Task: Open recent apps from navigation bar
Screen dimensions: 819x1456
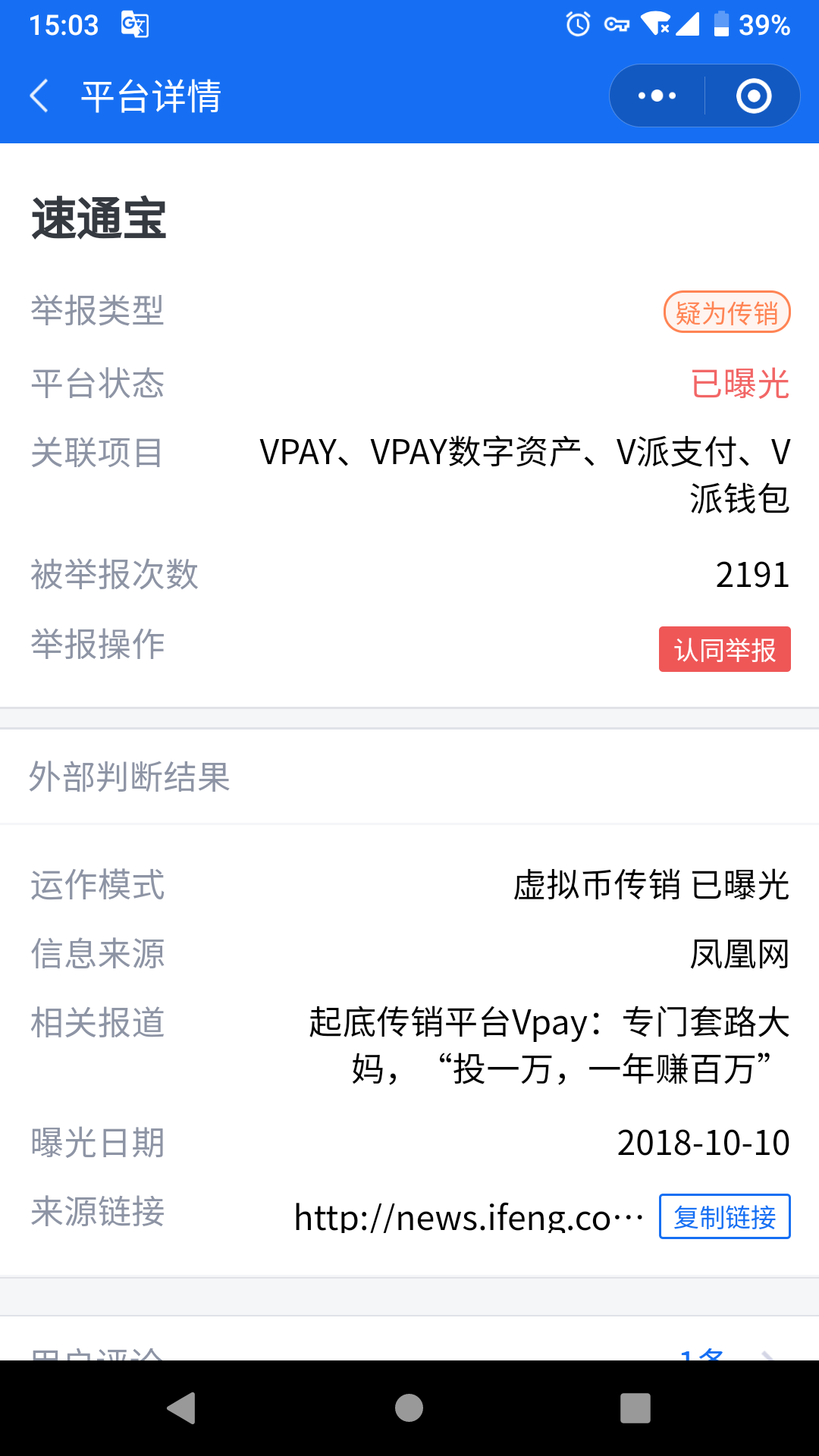Action: pyautogui.click(x=635, y=1408)
